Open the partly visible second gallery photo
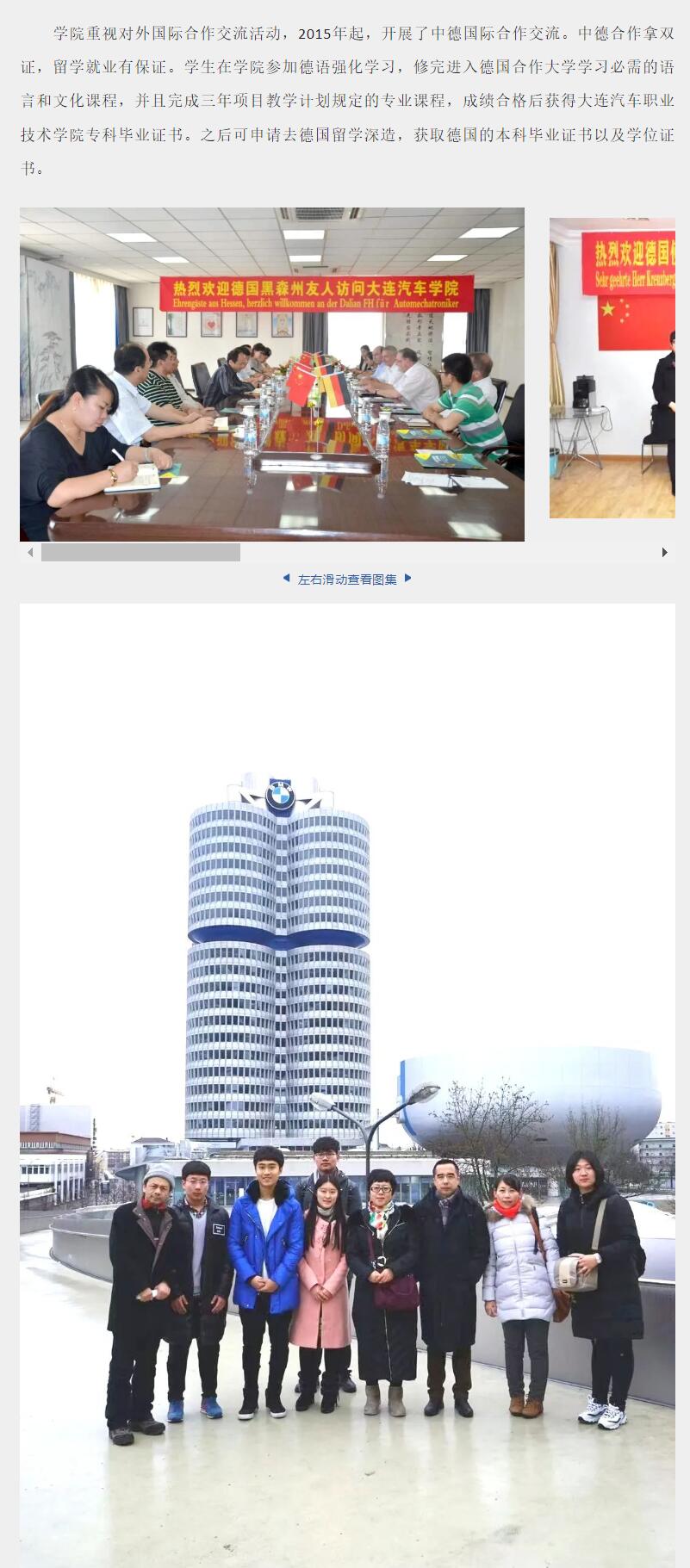The width and height of the screenshot is (690, 1568). [x=612, y=368]
